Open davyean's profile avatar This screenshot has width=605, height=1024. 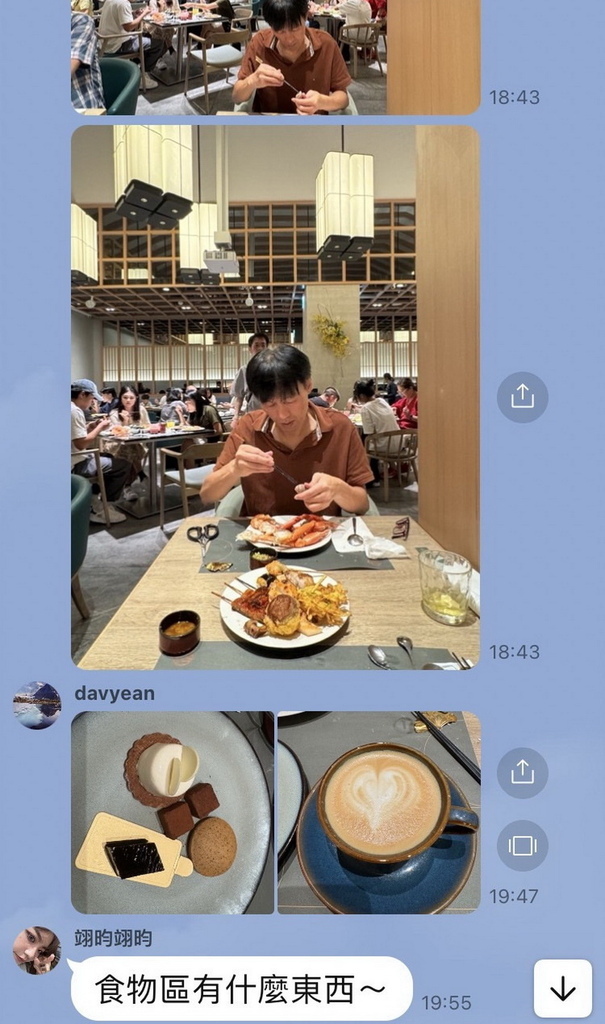click(37, 705)
